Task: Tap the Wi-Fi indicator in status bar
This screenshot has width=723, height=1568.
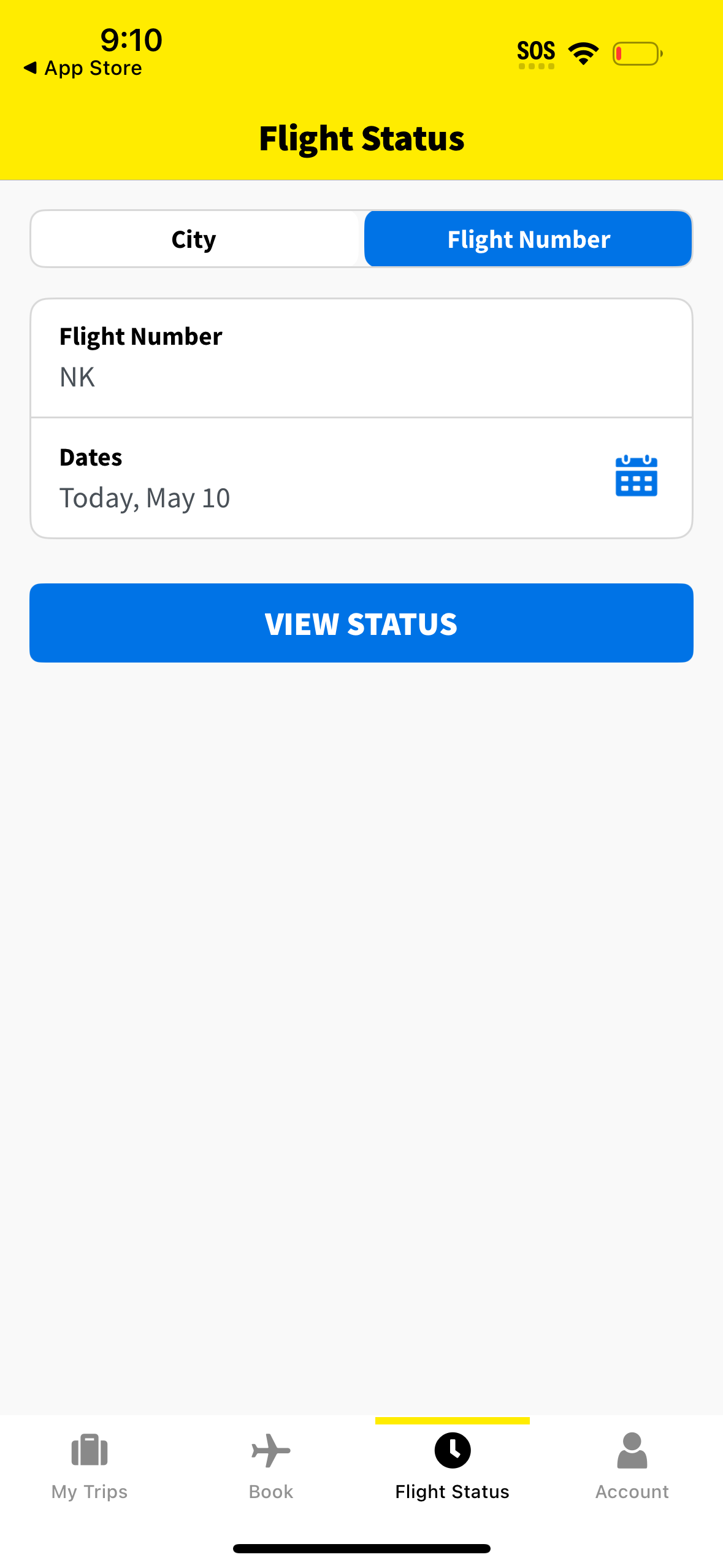Action: coord(581,52)
